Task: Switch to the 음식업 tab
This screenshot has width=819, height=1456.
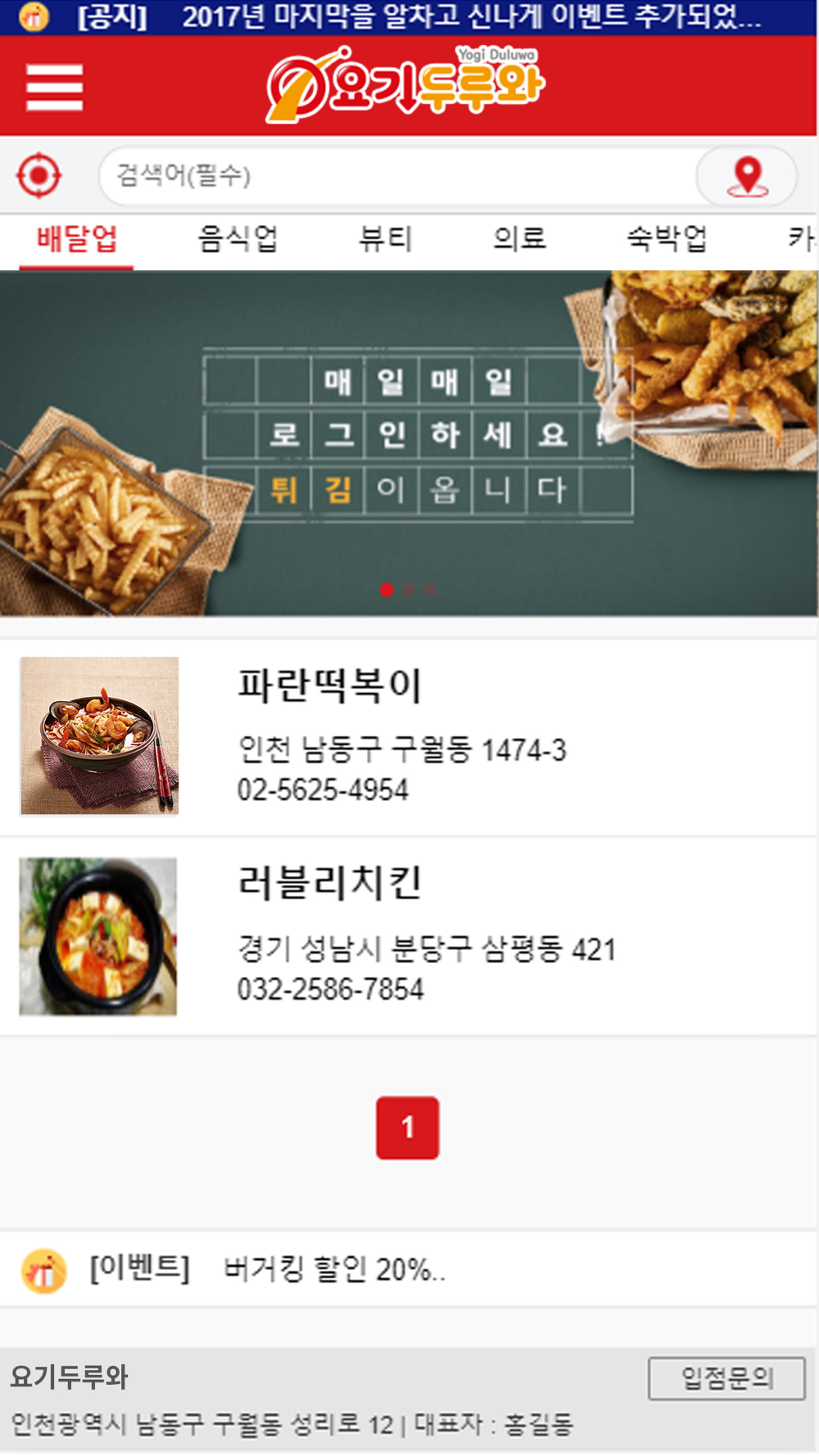Action: (x=238, y=240)
